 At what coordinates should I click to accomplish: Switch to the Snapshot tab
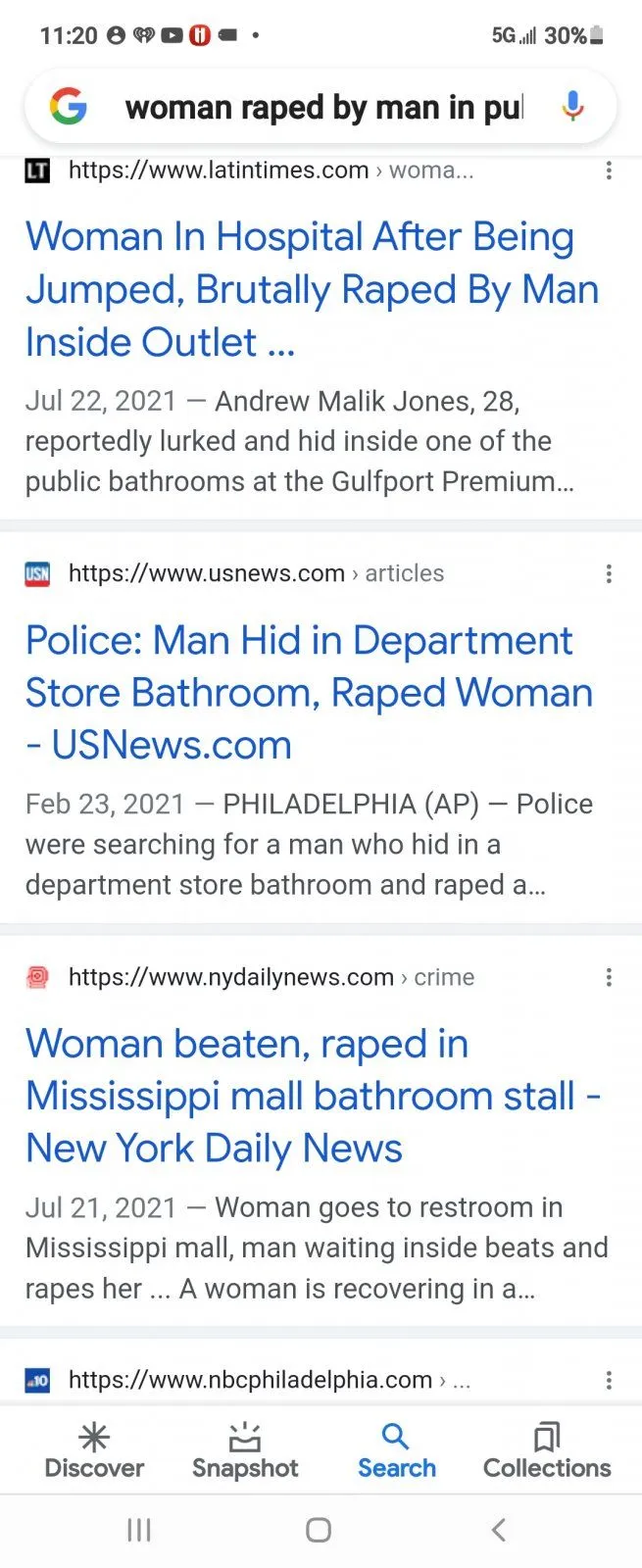[245, 1450]
